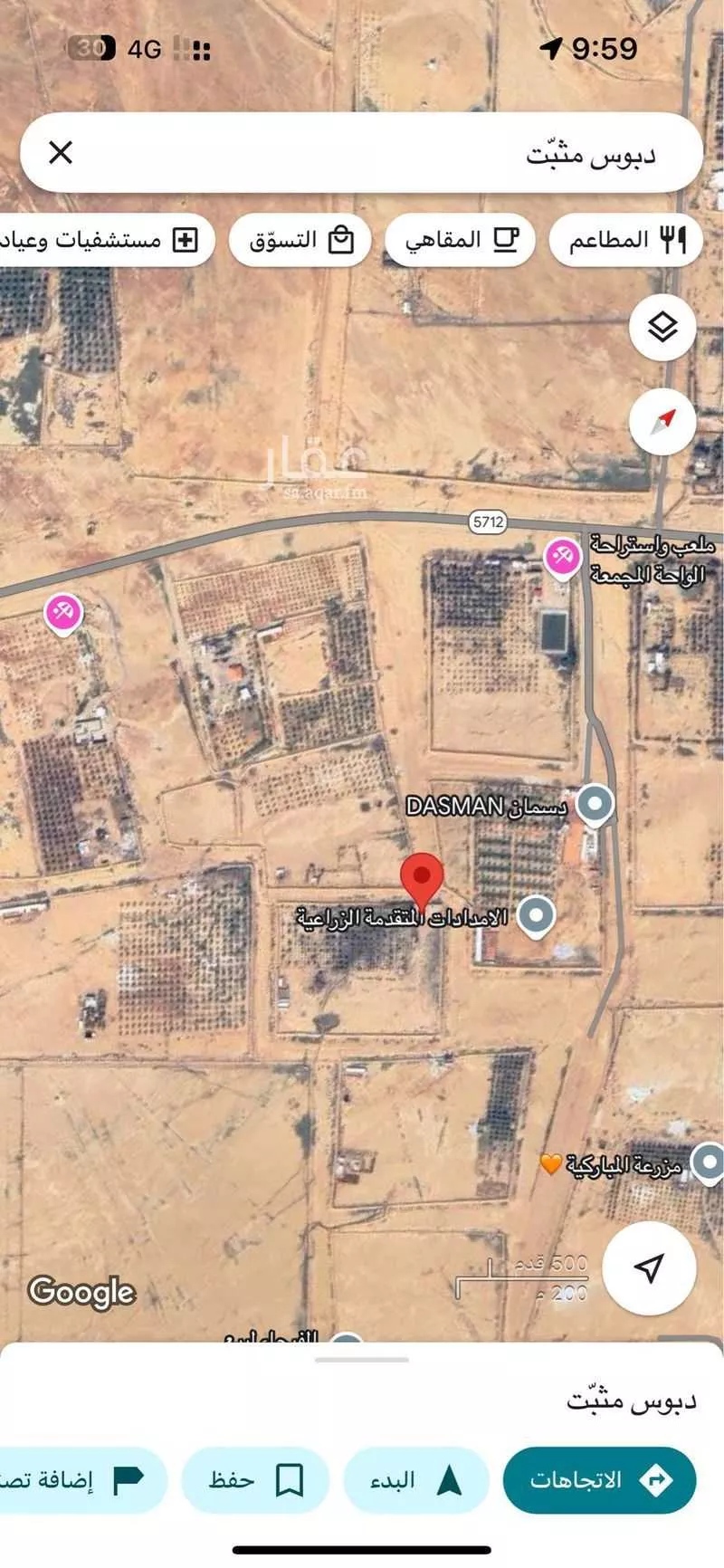Center map on my current location
This screenshot has height=1568, width=724.
click(649, 1268)
